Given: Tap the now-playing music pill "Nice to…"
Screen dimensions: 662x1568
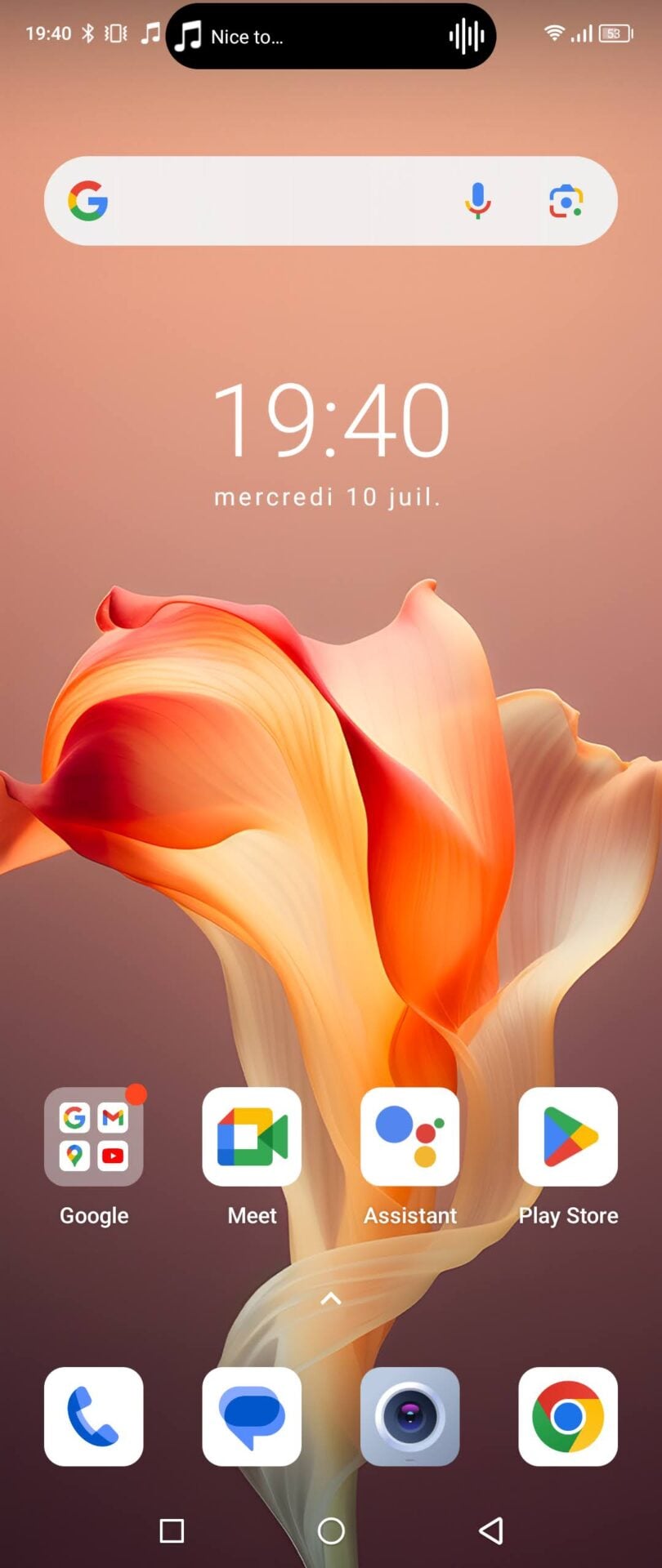Looking at the screenshot, I should (330, 36).
